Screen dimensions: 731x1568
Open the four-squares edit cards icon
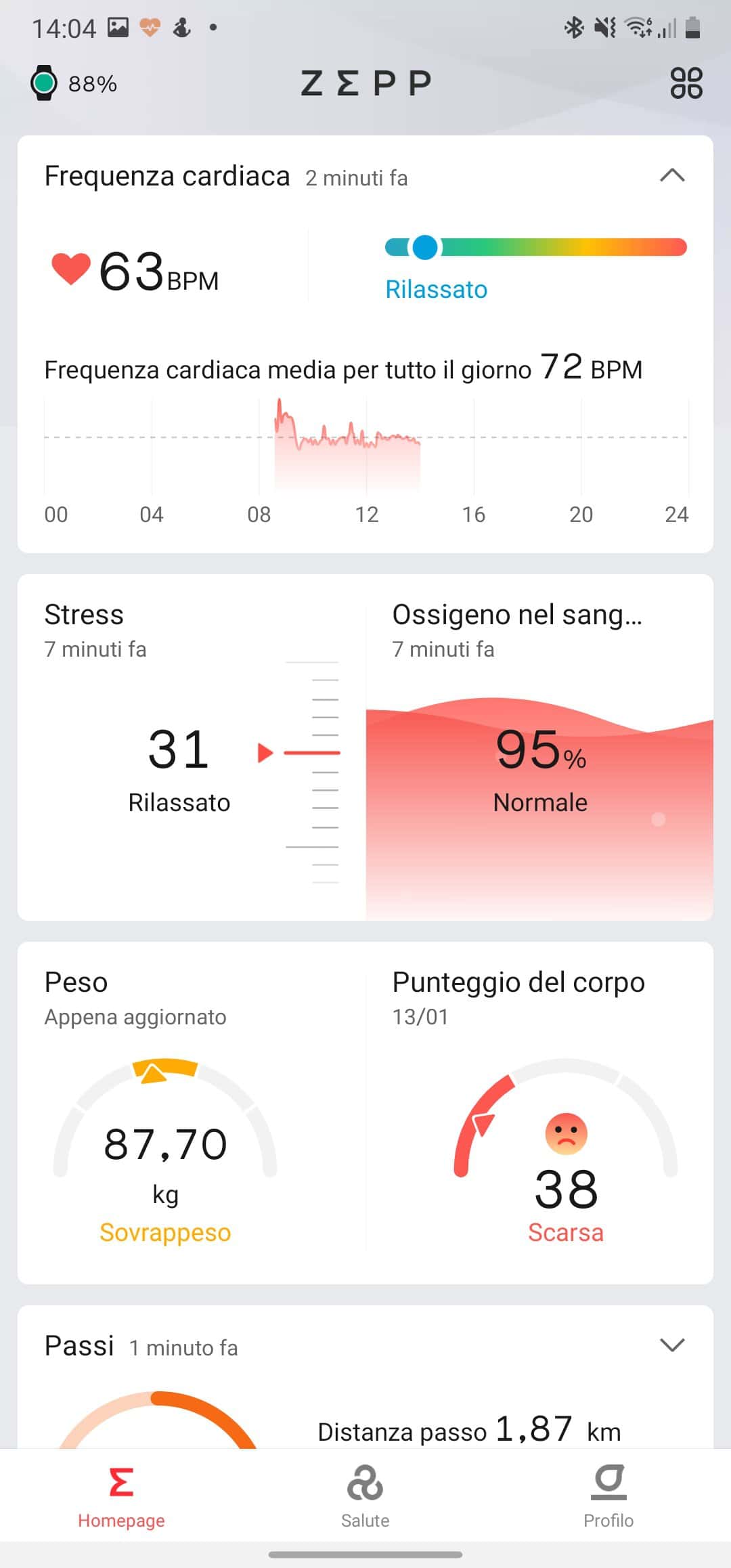(686, 83)
